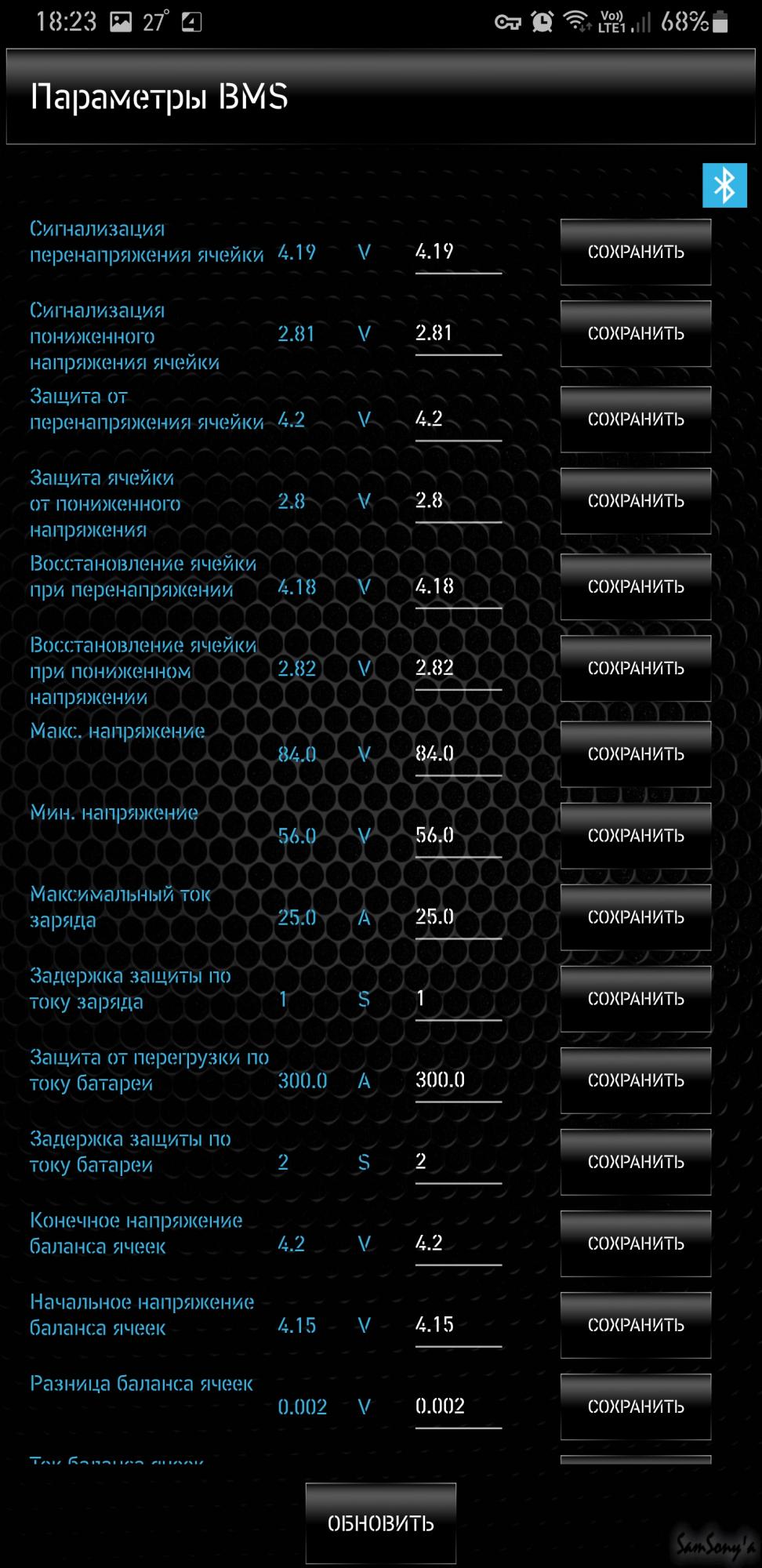Save Конечное напряжение баланса ячеек
This screenshot has width=762, height=1568.
coord(636,1243)
